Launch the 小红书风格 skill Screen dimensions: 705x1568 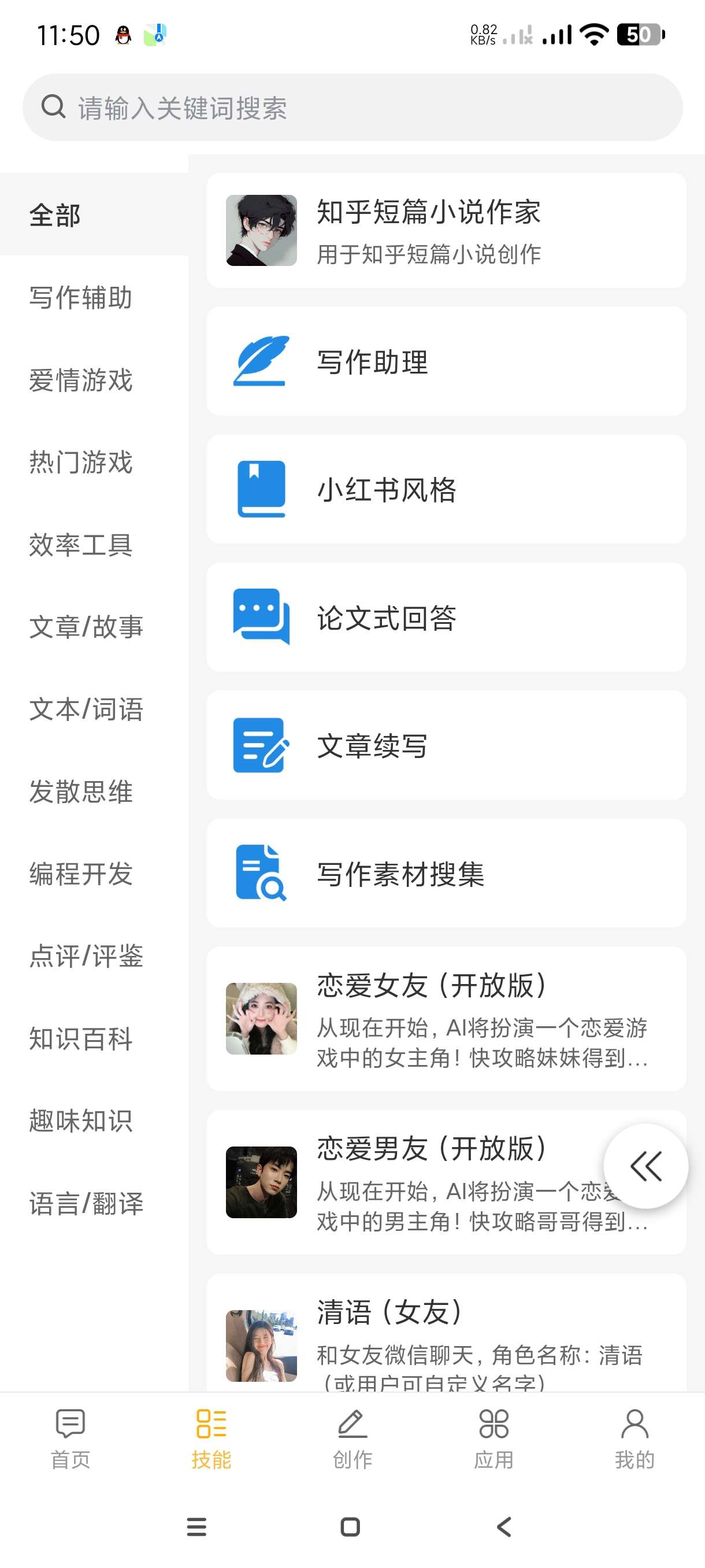(446, 489)
